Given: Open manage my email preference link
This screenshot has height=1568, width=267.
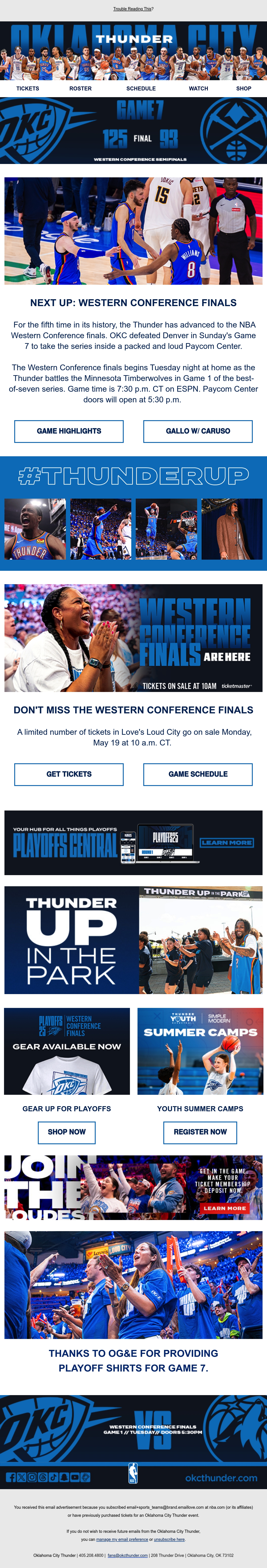Looking at the screenshot, I should pyautogui.click(x=122, y=1539).
